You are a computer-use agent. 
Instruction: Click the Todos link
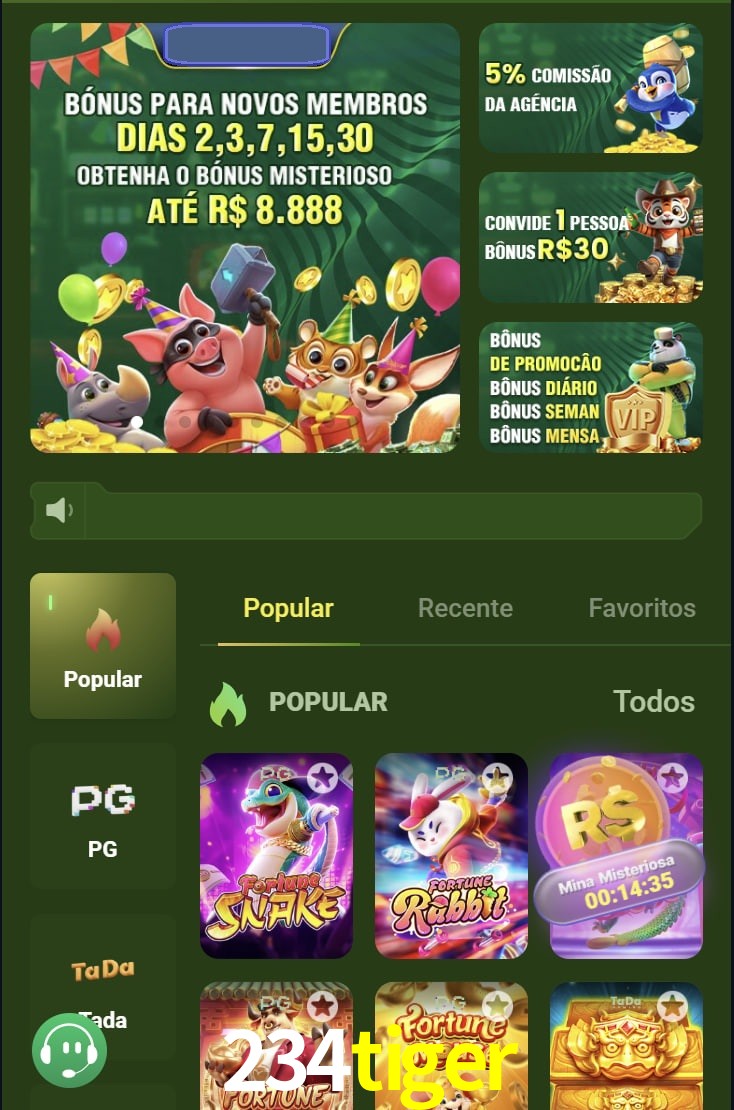[x=653, y=701]
